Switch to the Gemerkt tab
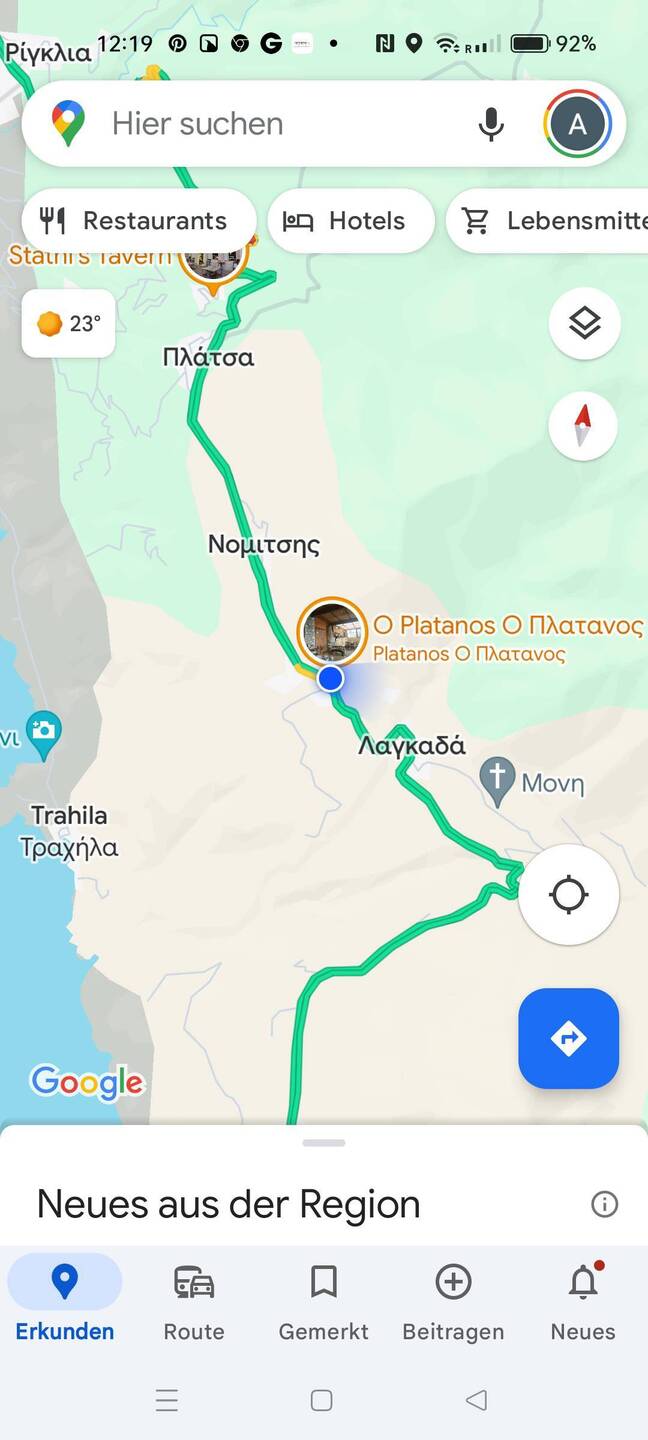Viewport: 648px width, 1440px height. [323, 1300]
